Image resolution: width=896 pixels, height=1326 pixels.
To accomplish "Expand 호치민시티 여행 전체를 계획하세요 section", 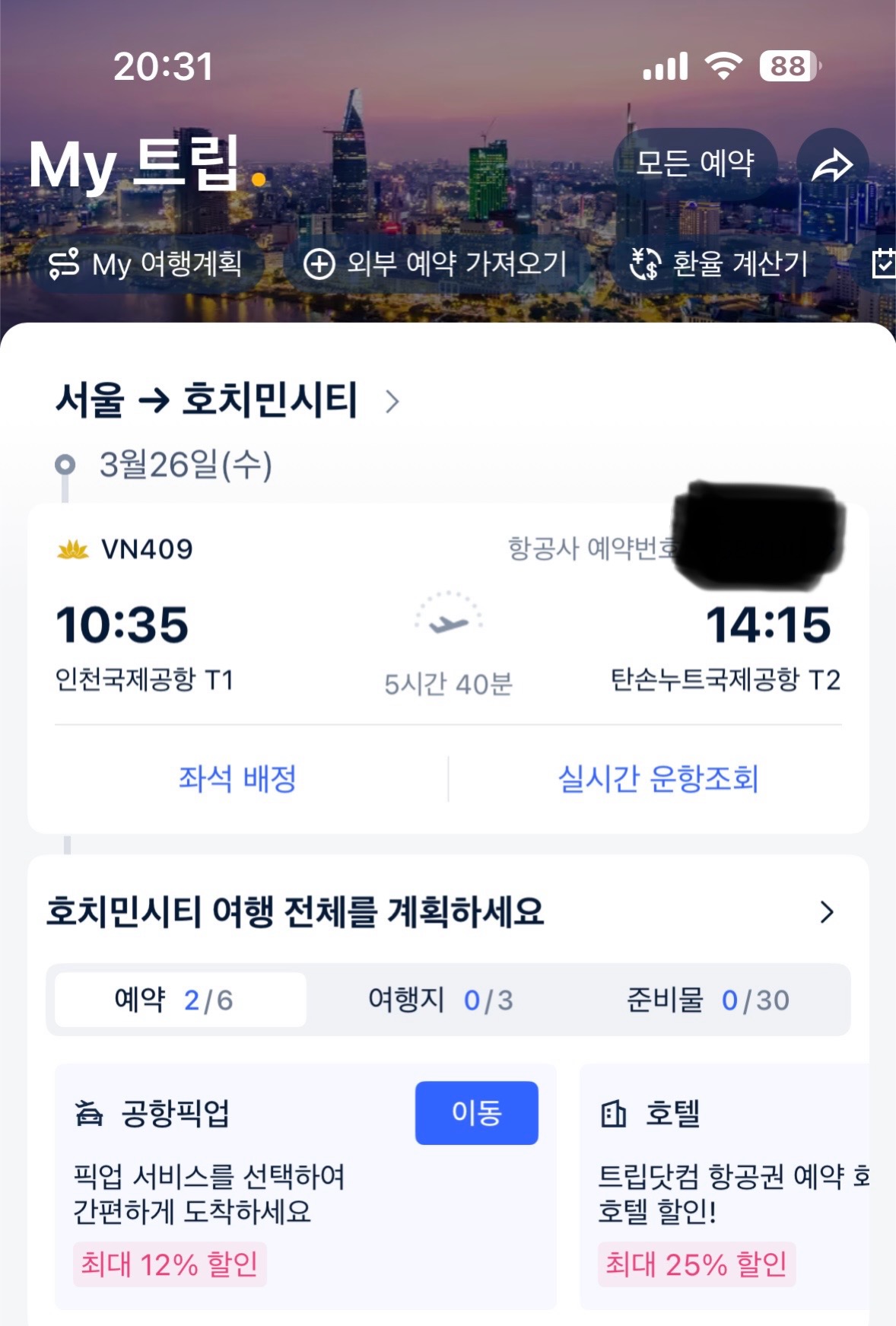I will 827,911.
